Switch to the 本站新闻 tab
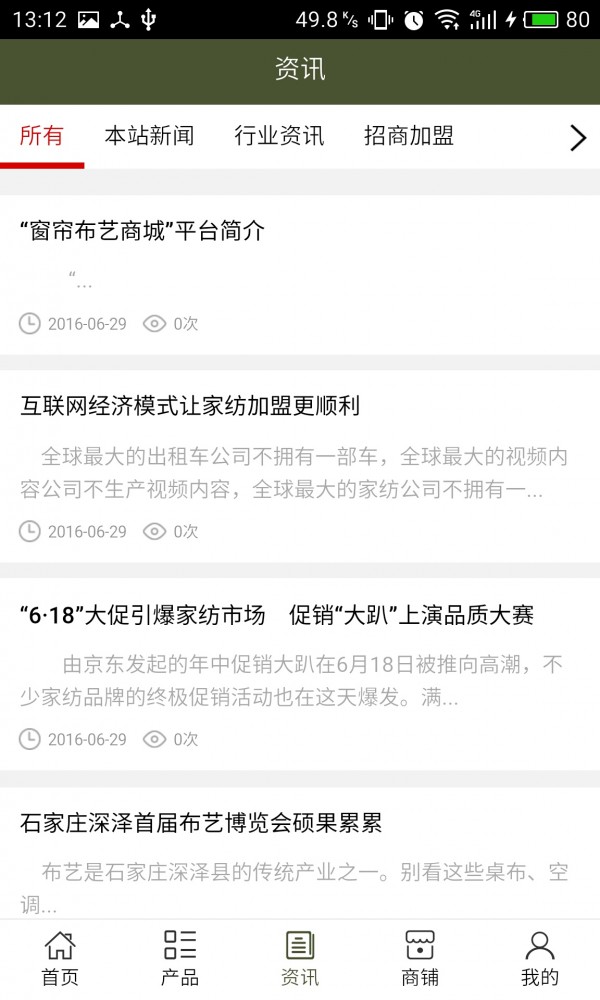The width and height of the screenshot is (600, 1000). (x=149, y=136)
